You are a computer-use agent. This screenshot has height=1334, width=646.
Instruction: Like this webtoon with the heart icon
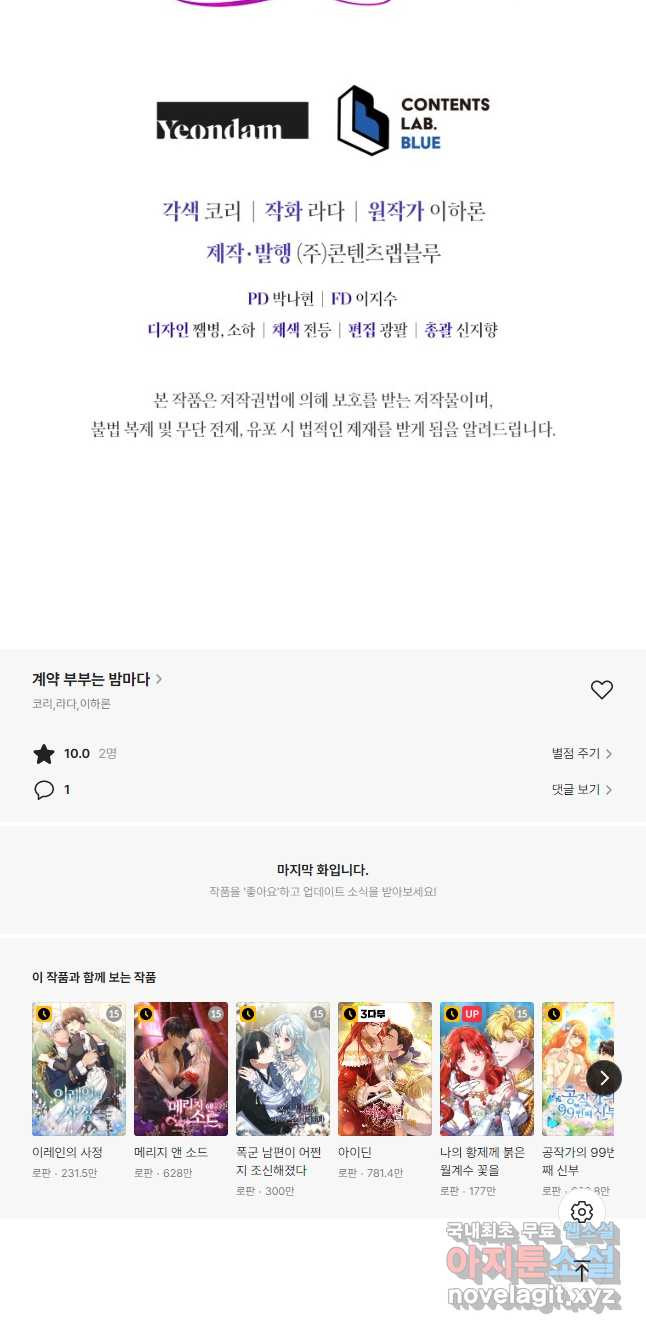coord(601,690)
